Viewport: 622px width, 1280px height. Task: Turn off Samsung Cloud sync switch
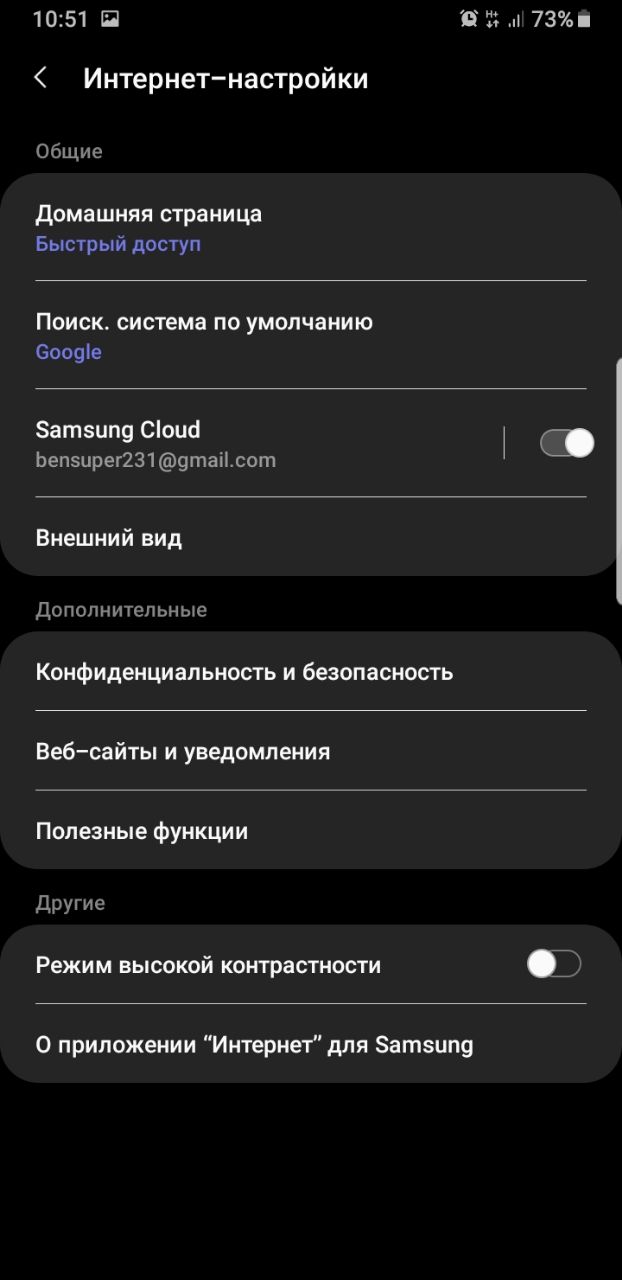point(566,443)
